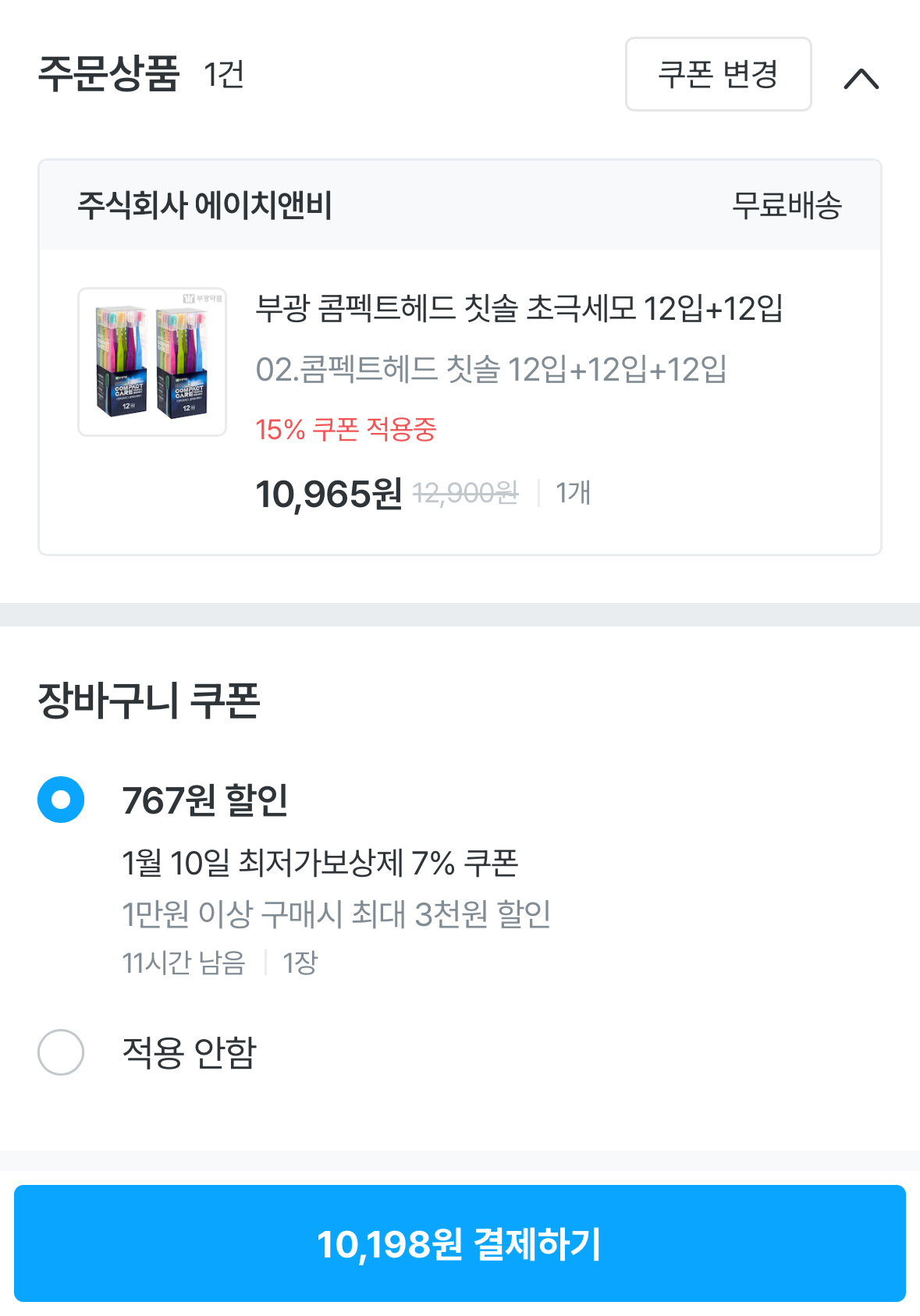This screenshot has width=920, height=1316.
Task: Click the toothbrush product thumbnail image
Action: coord(151,361)
